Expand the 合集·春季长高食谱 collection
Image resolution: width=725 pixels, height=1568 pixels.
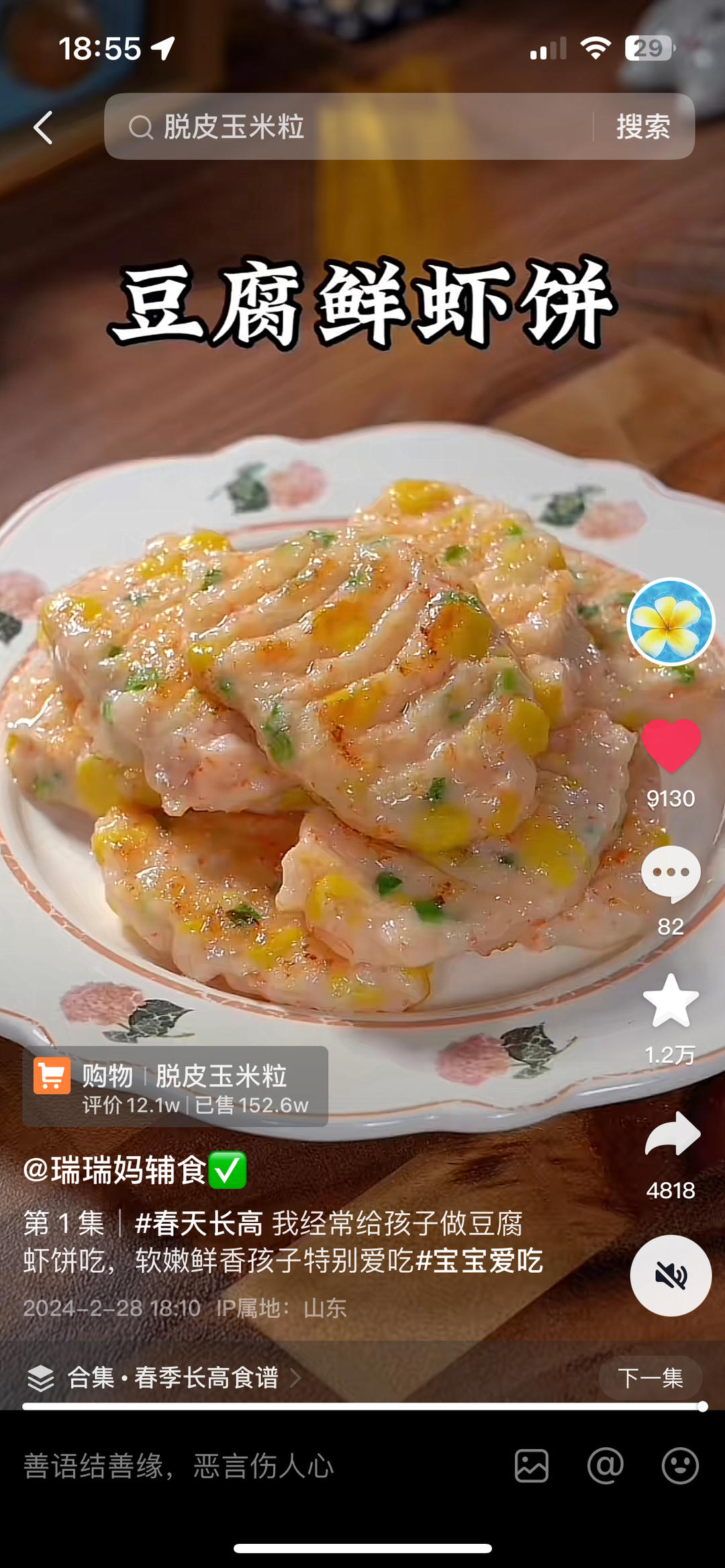click(168, 1379)
